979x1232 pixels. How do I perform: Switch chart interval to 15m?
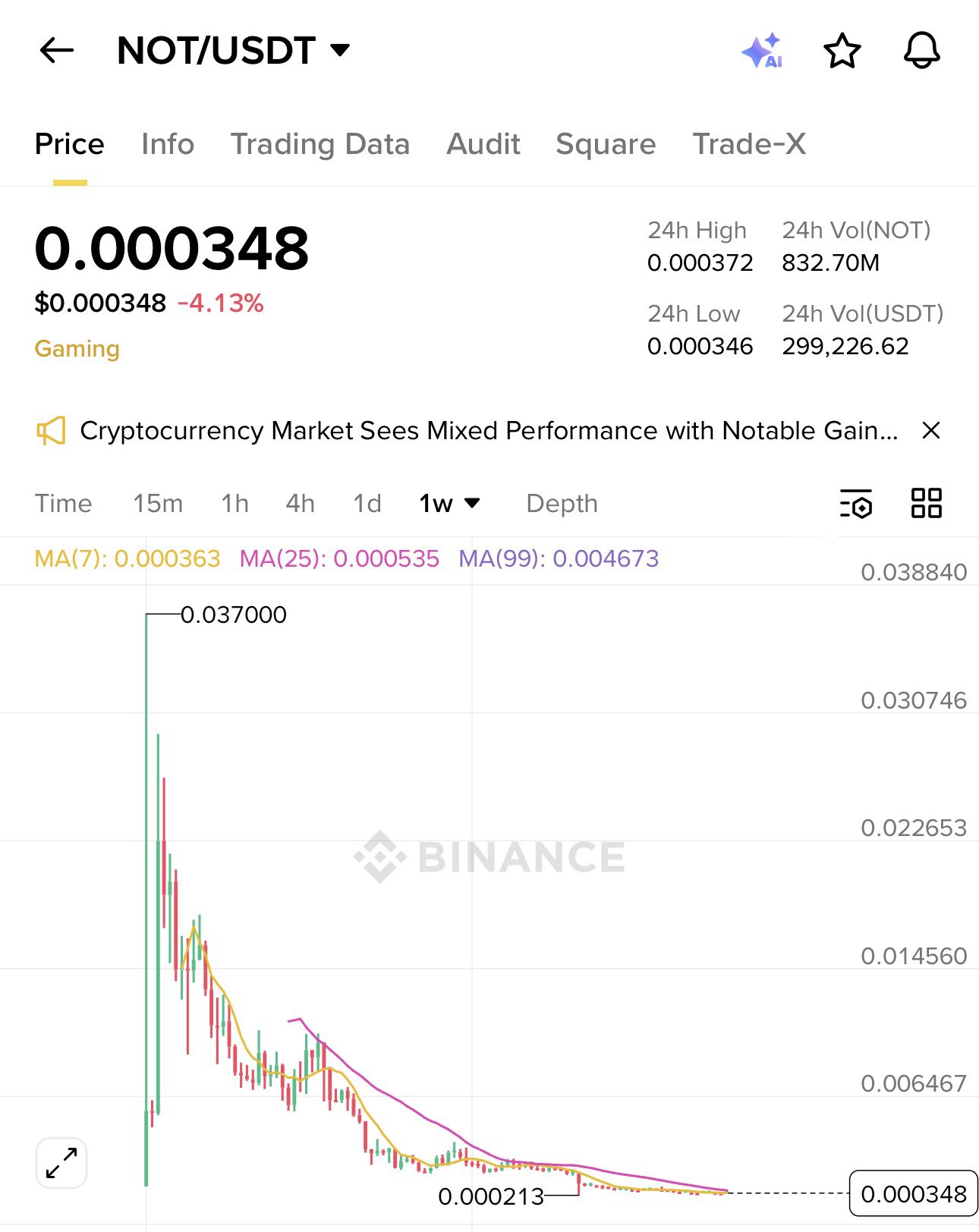click(158, 504)
